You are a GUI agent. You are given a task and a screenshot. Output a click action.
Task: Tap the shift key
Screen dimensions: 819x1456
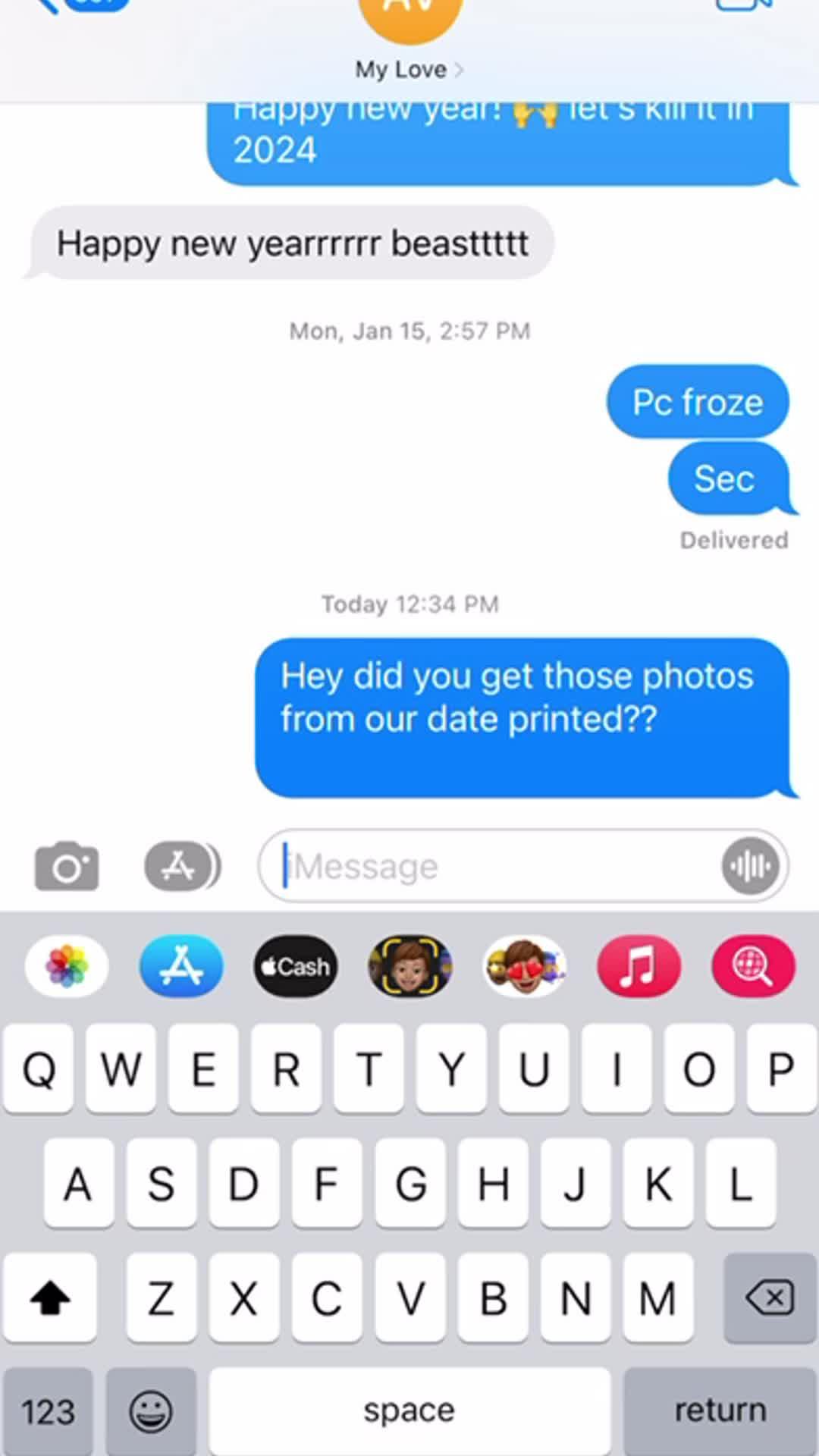click(50, 1298)
